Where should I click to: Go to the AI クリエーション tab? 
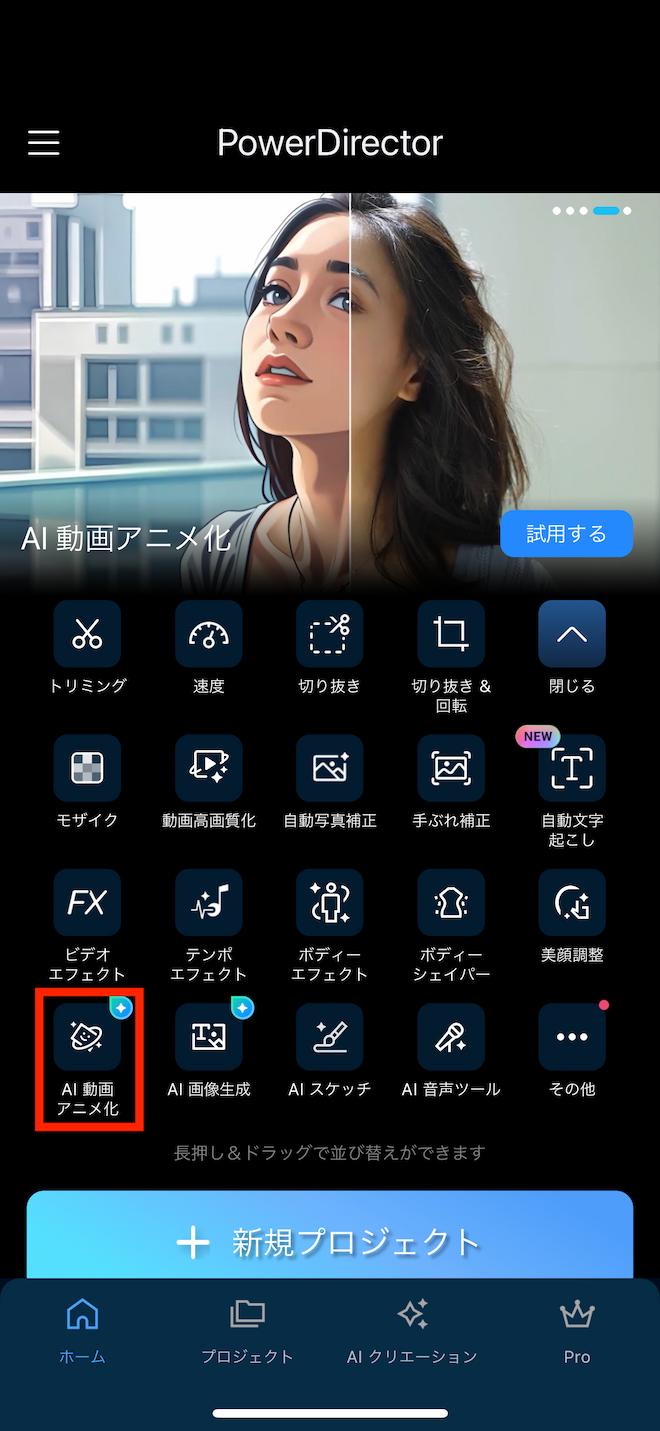pyautogui.click(x=412, y=1332)
